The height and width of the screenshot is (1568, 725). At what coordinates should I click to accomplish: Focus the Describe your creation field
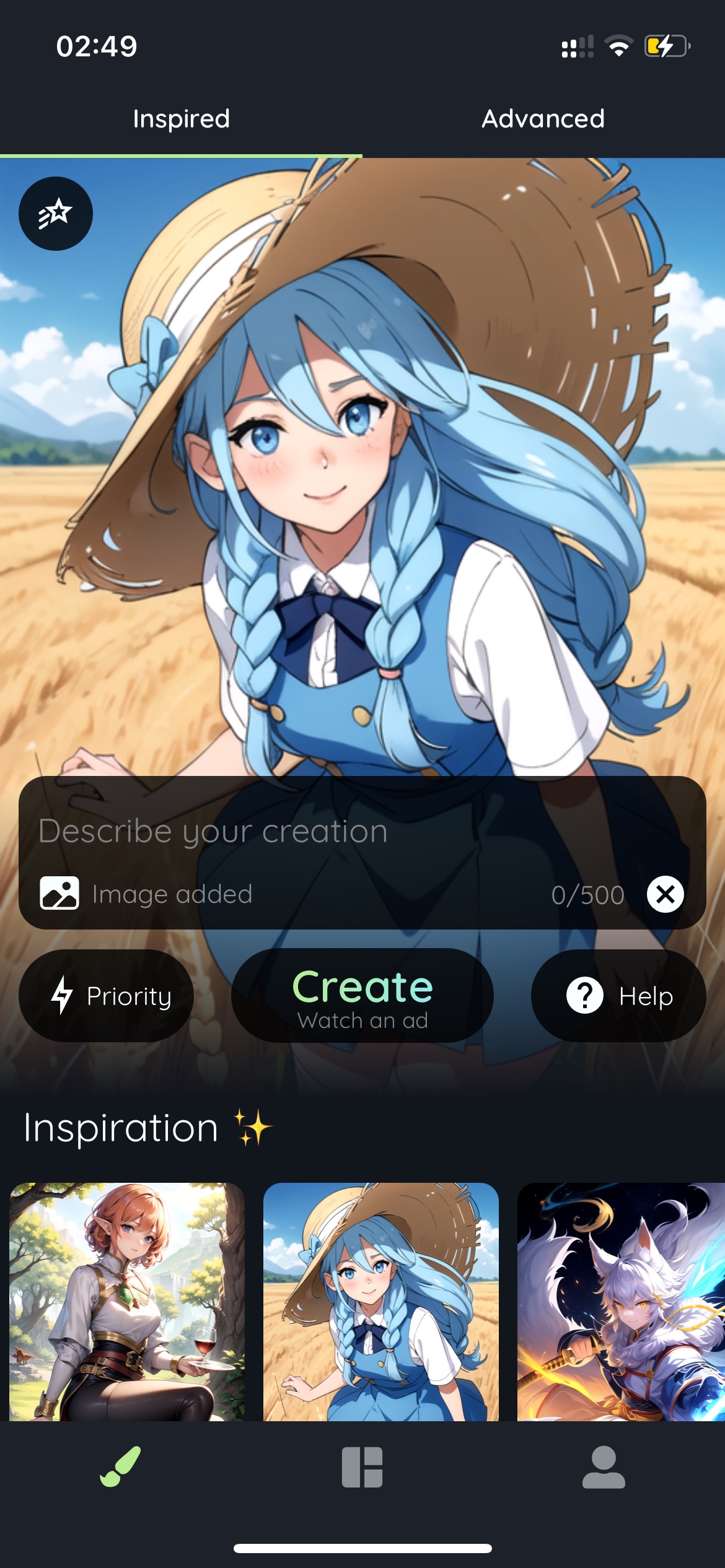click(x=362, y=830)
